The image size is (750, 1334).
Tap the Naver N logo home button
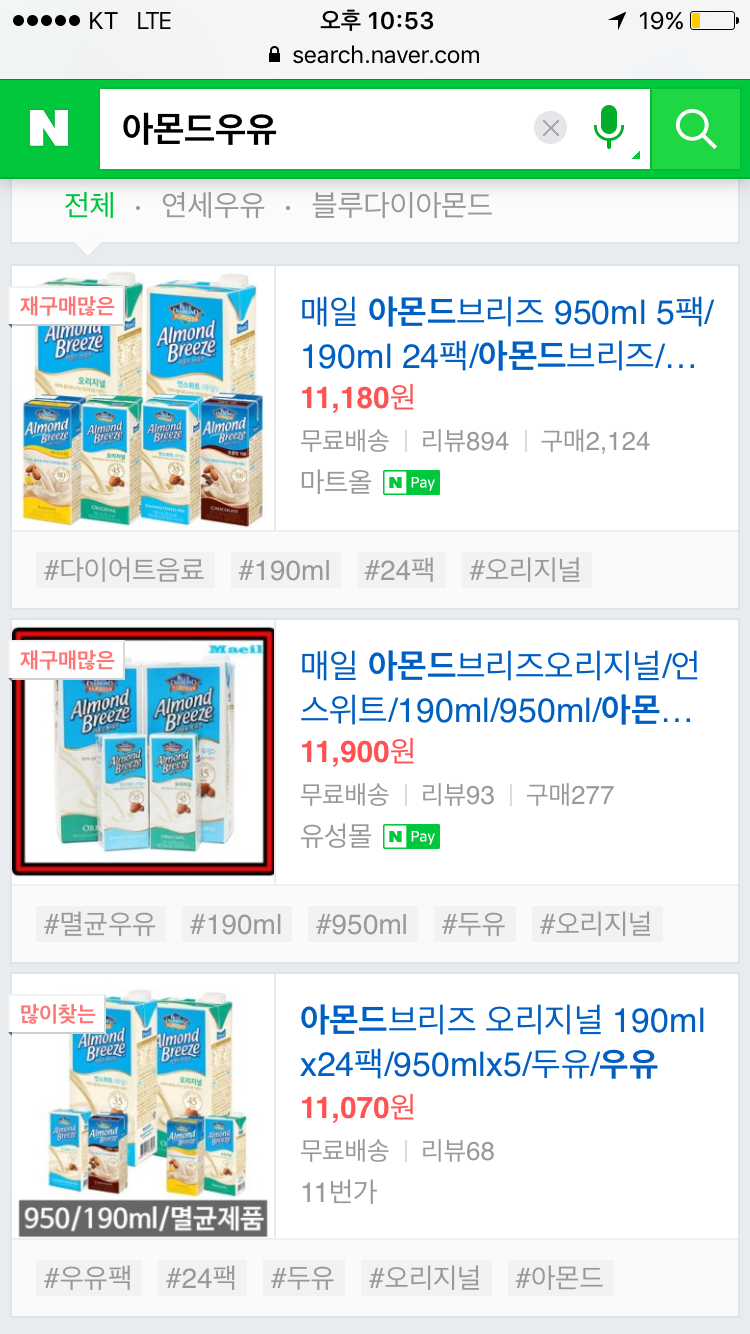click(49, 129)
